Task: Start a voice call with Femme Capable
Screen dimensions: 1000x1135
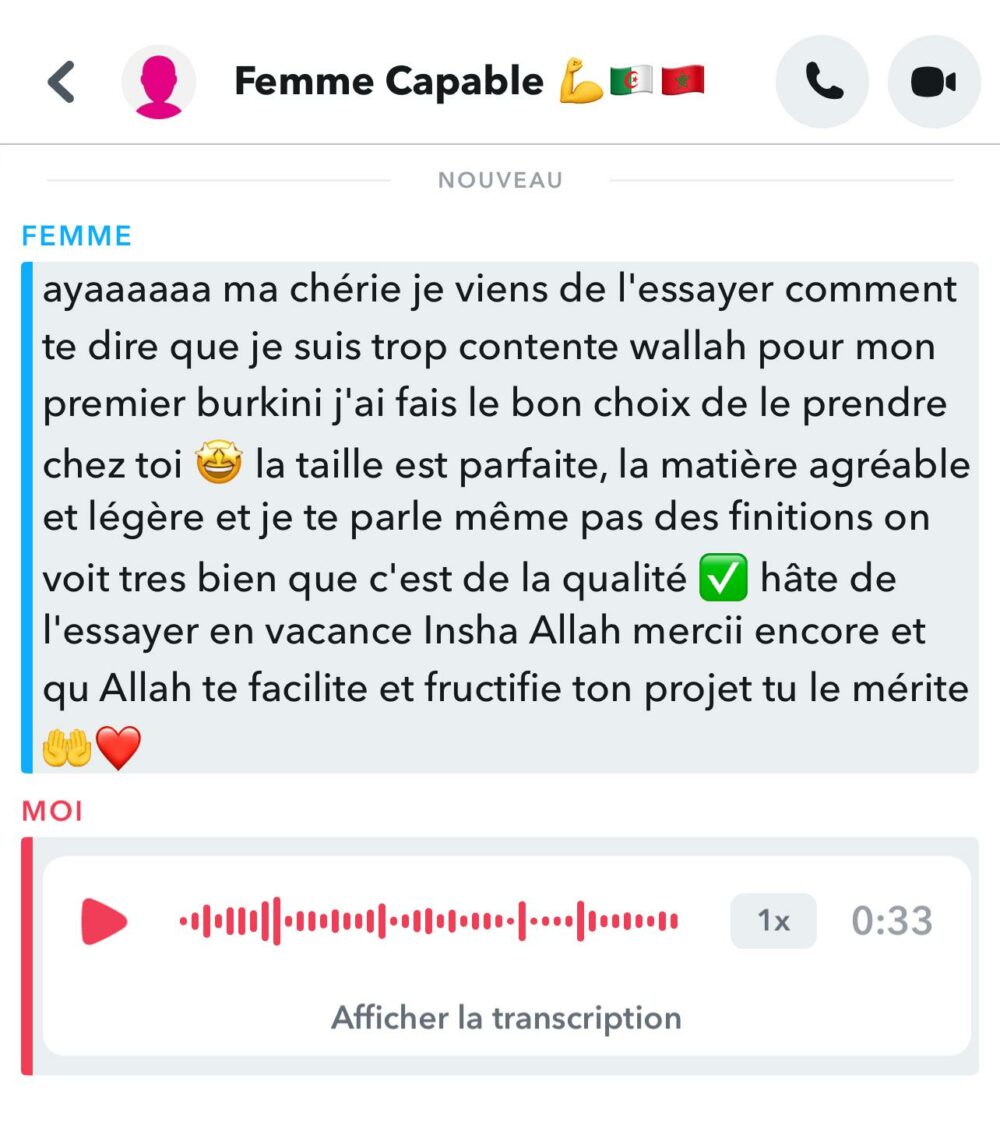Action: (822, 82)
